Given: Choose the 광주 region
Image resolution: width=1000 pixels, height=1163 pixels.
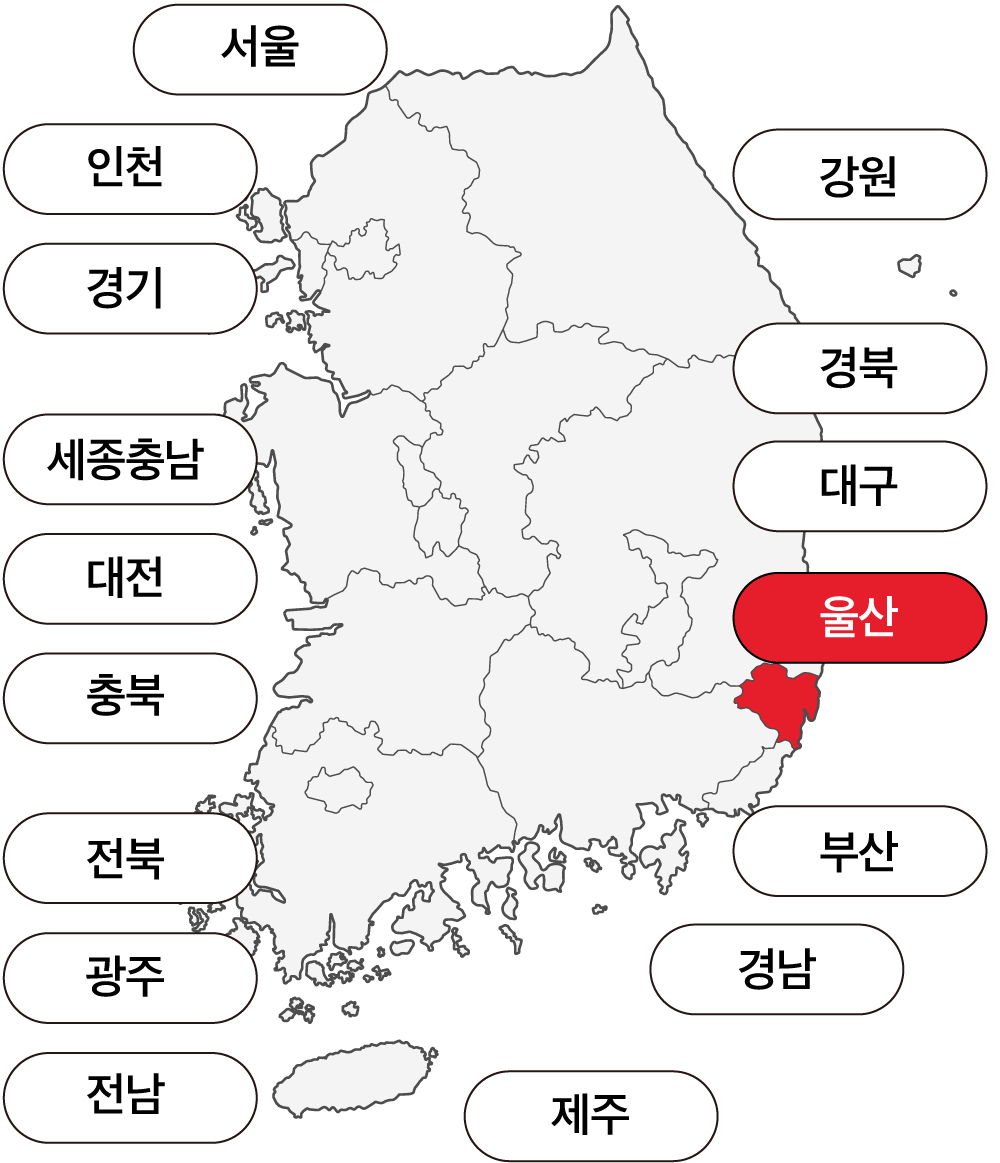Looking at the screenshot, I should click(x=130, y=978).
